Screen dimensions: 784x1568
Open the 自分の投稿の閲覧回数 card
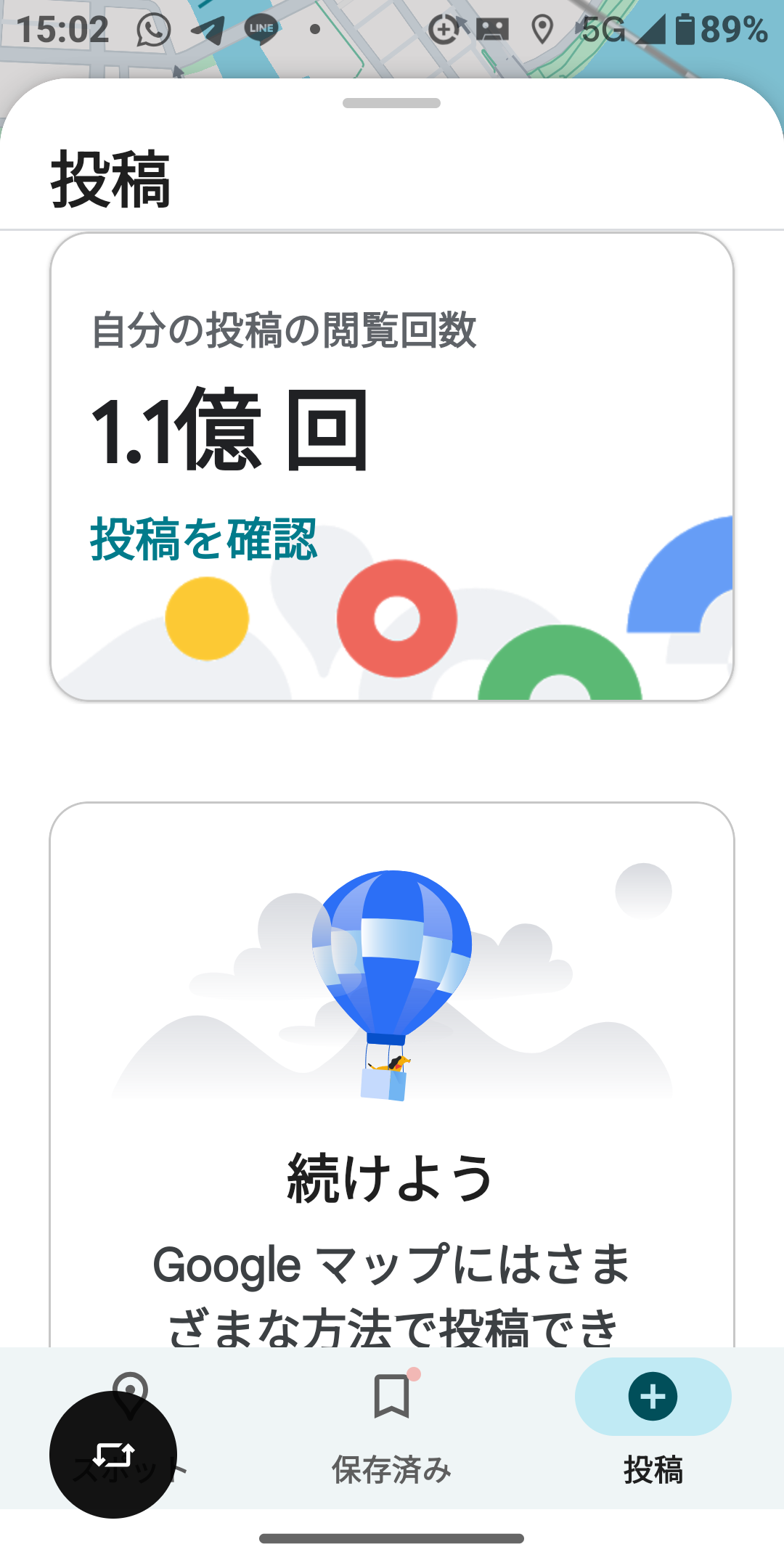tap(392, 407)
